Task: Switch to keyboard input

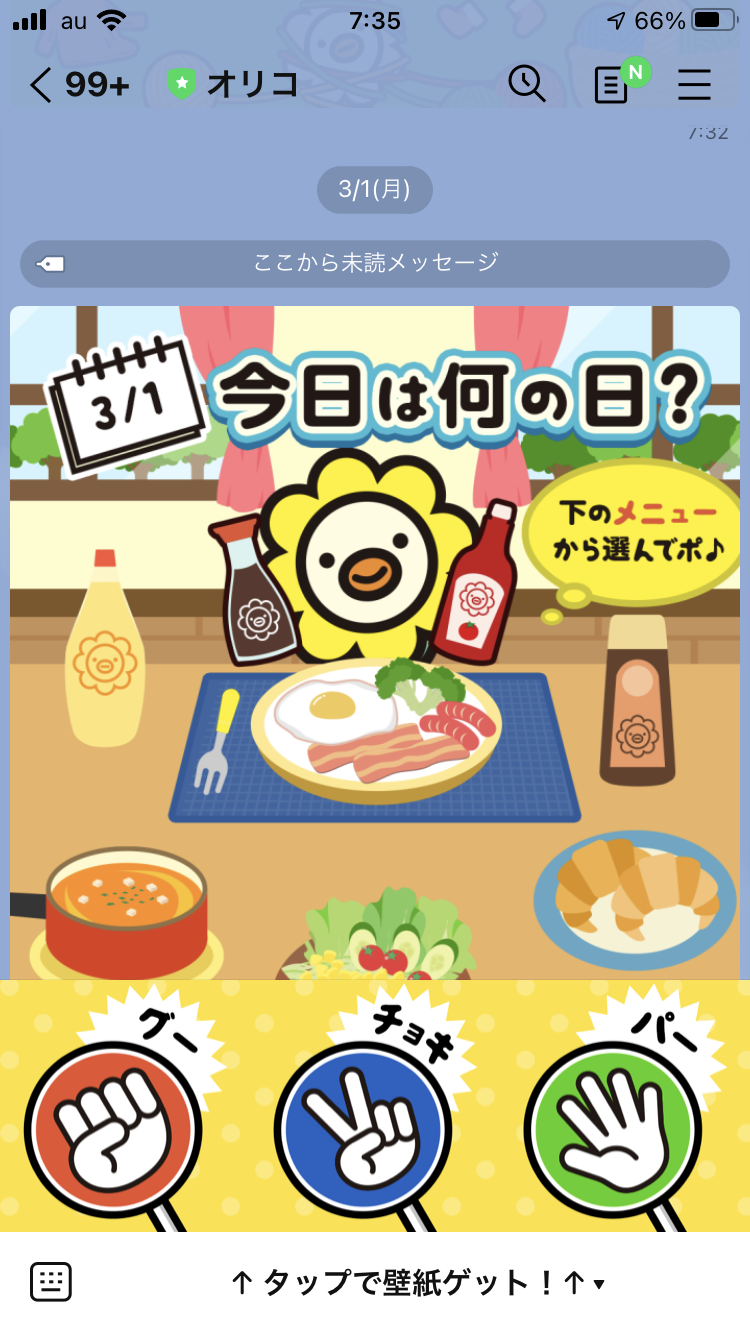Action: [51, 1282]
